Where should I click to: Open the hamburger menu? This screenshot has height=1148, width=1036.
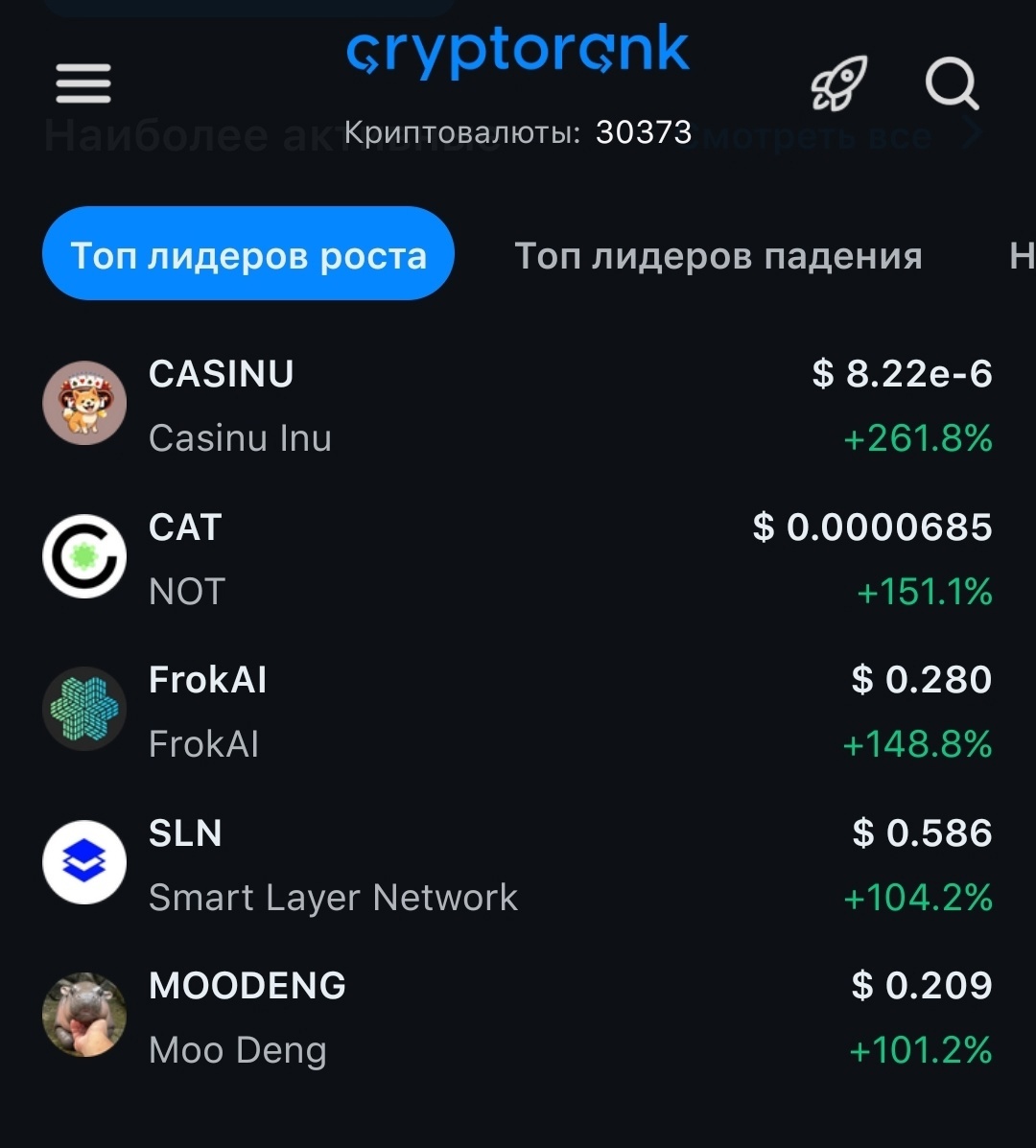pos(83,83)
